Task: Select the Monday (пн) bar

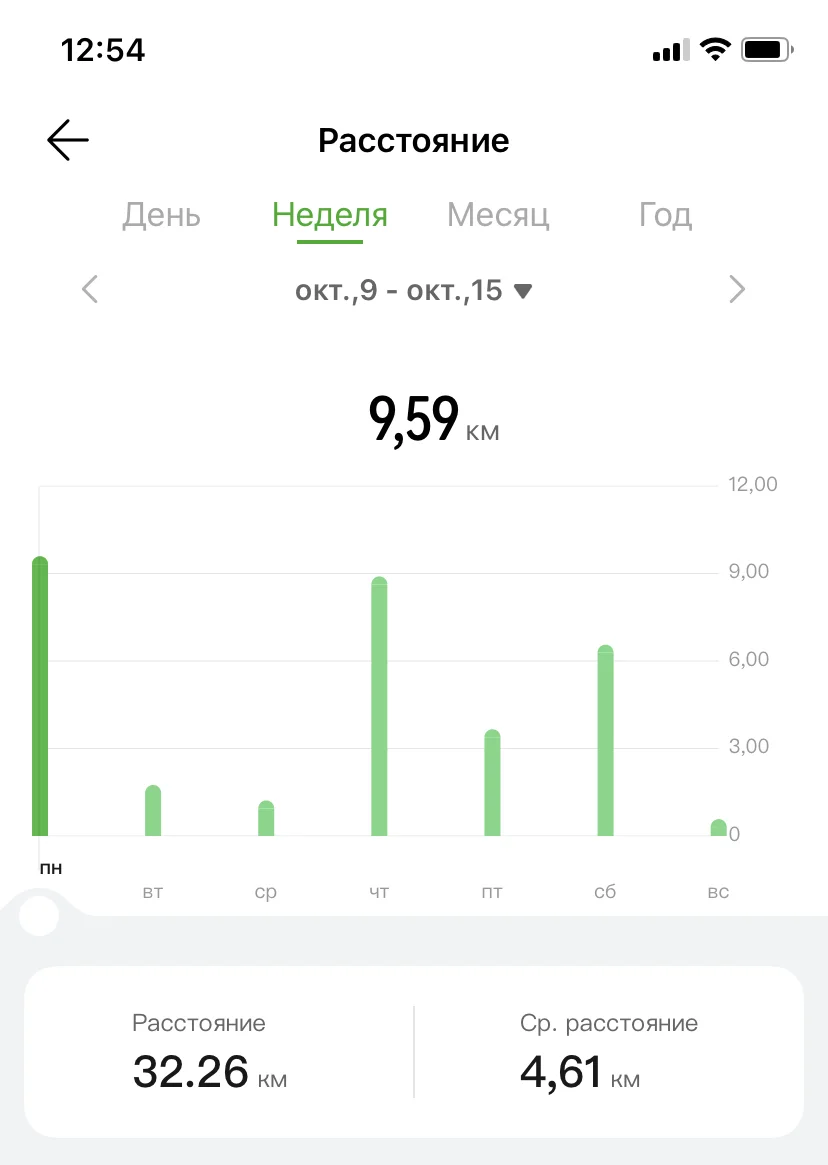Action: pyautogui.click(x=40, y=698)
